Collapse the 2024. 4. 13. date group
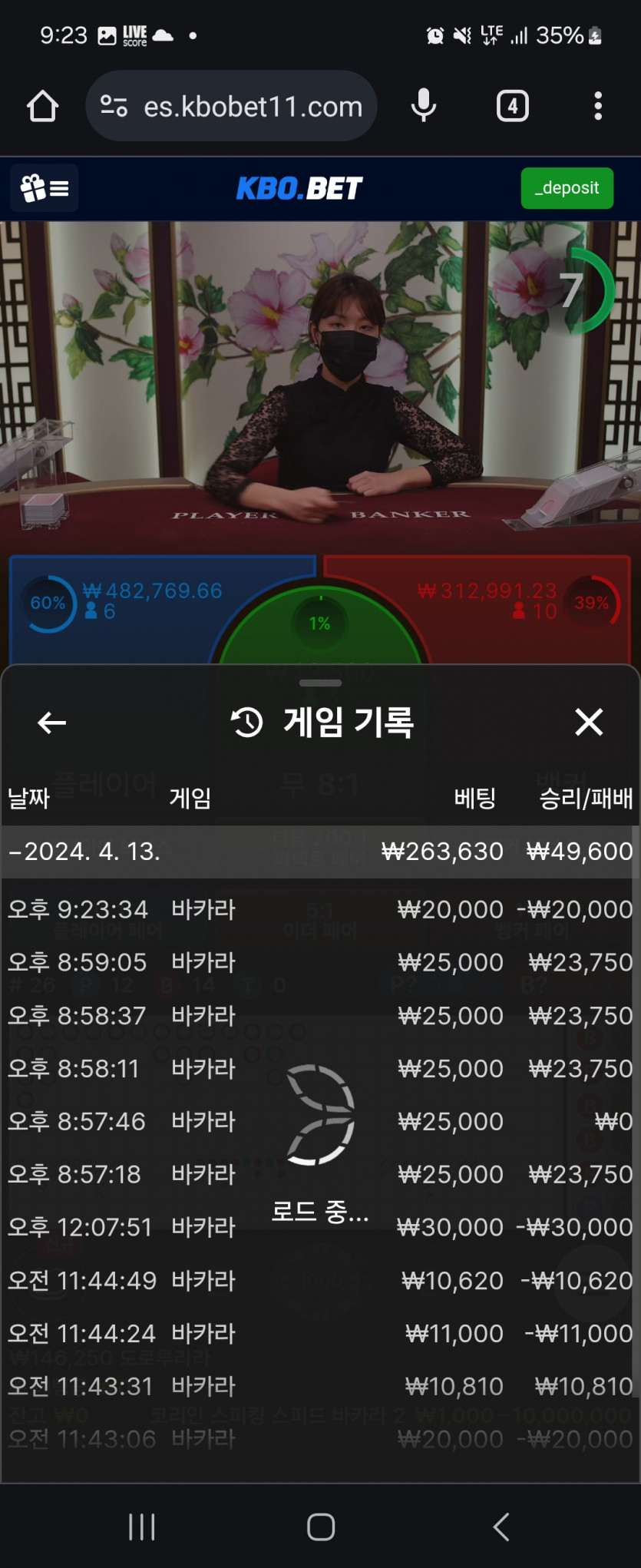Viewport: 641px width, 1568px height. click(84, 852)
